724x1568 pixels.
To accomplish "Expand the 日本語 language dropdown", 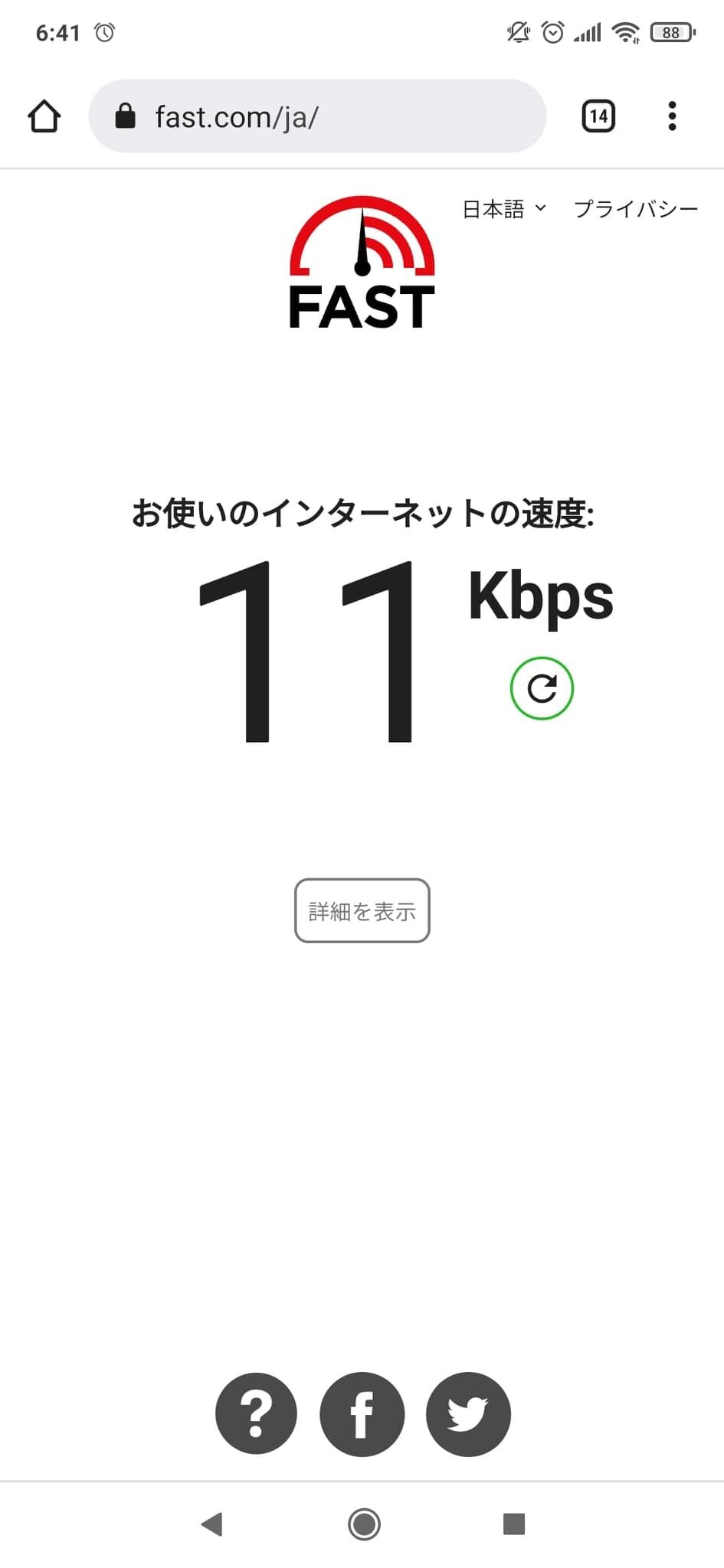I will pos(504,208).
